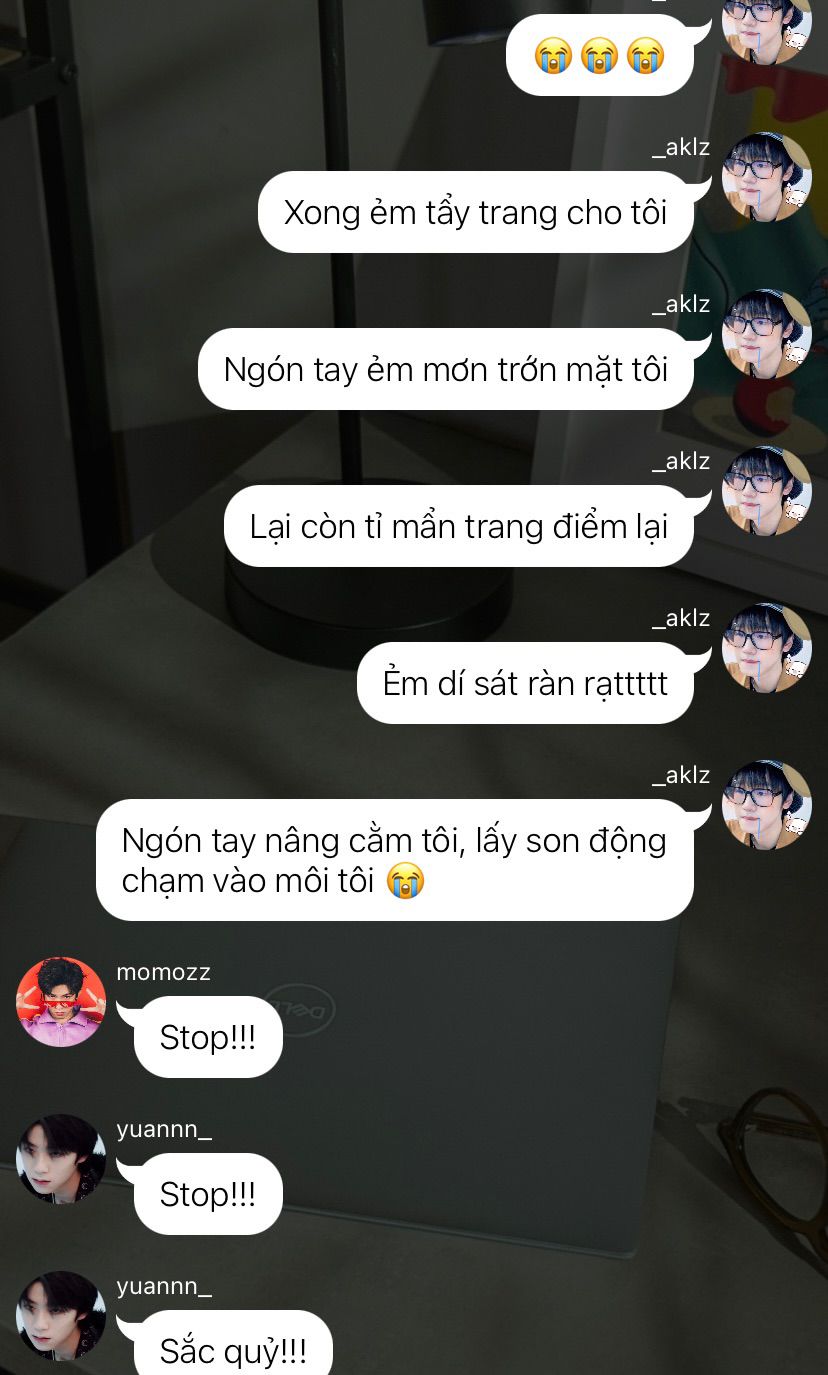Open yuannn_'s avatar beside the Stop!!! message
The image size is (828, 1375).
tap(61, 1159)
